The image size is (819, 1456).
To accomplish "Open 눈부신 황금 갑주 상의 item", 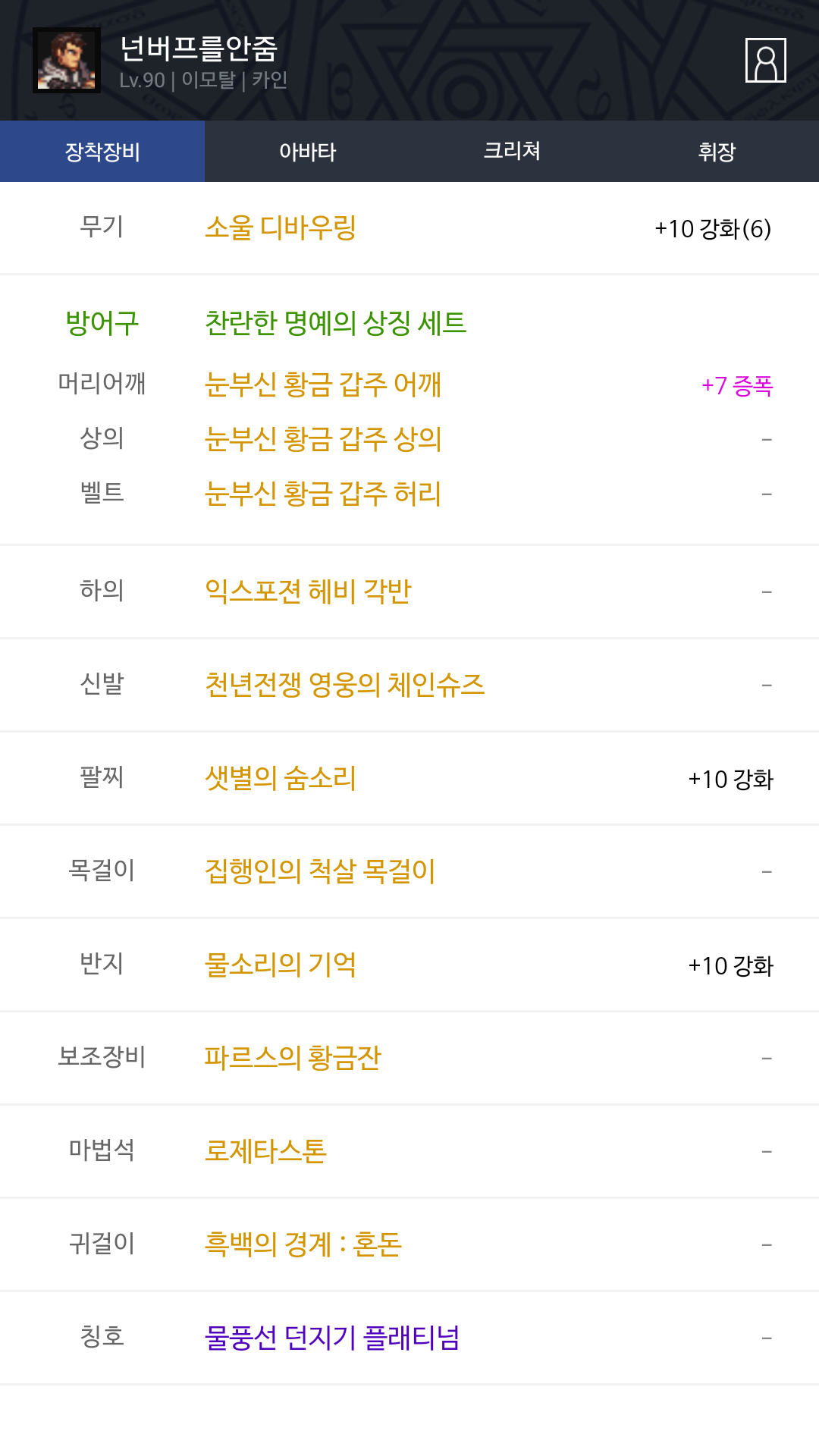I will (x=323, y=439).
